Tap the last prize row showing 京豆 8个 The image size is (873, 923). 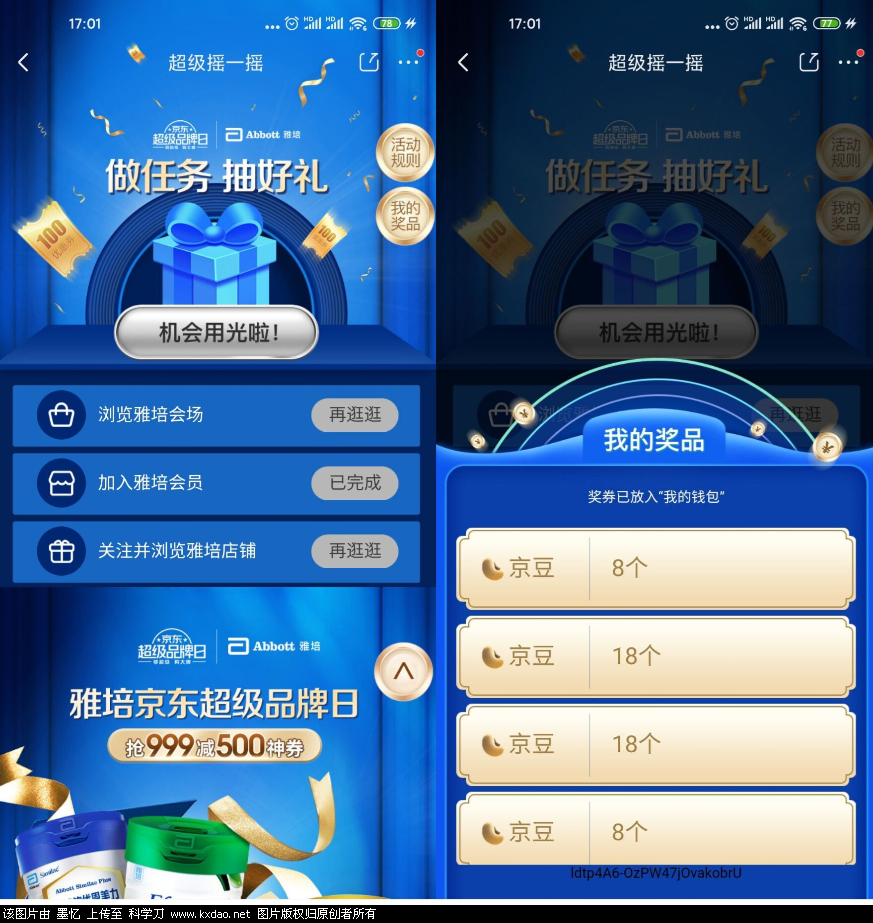(655, 831)
